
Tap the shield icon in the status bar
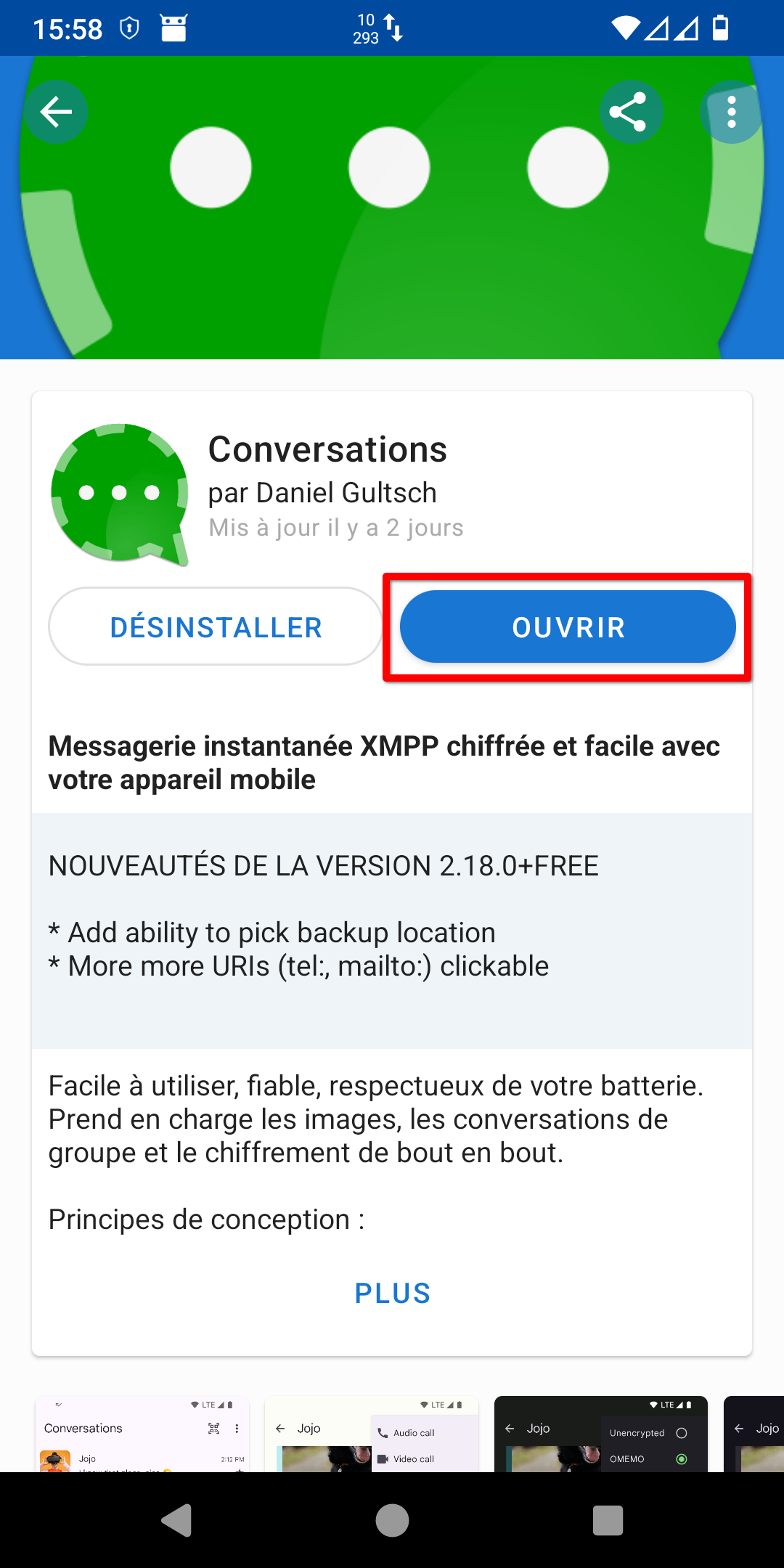tap(129, 28)
